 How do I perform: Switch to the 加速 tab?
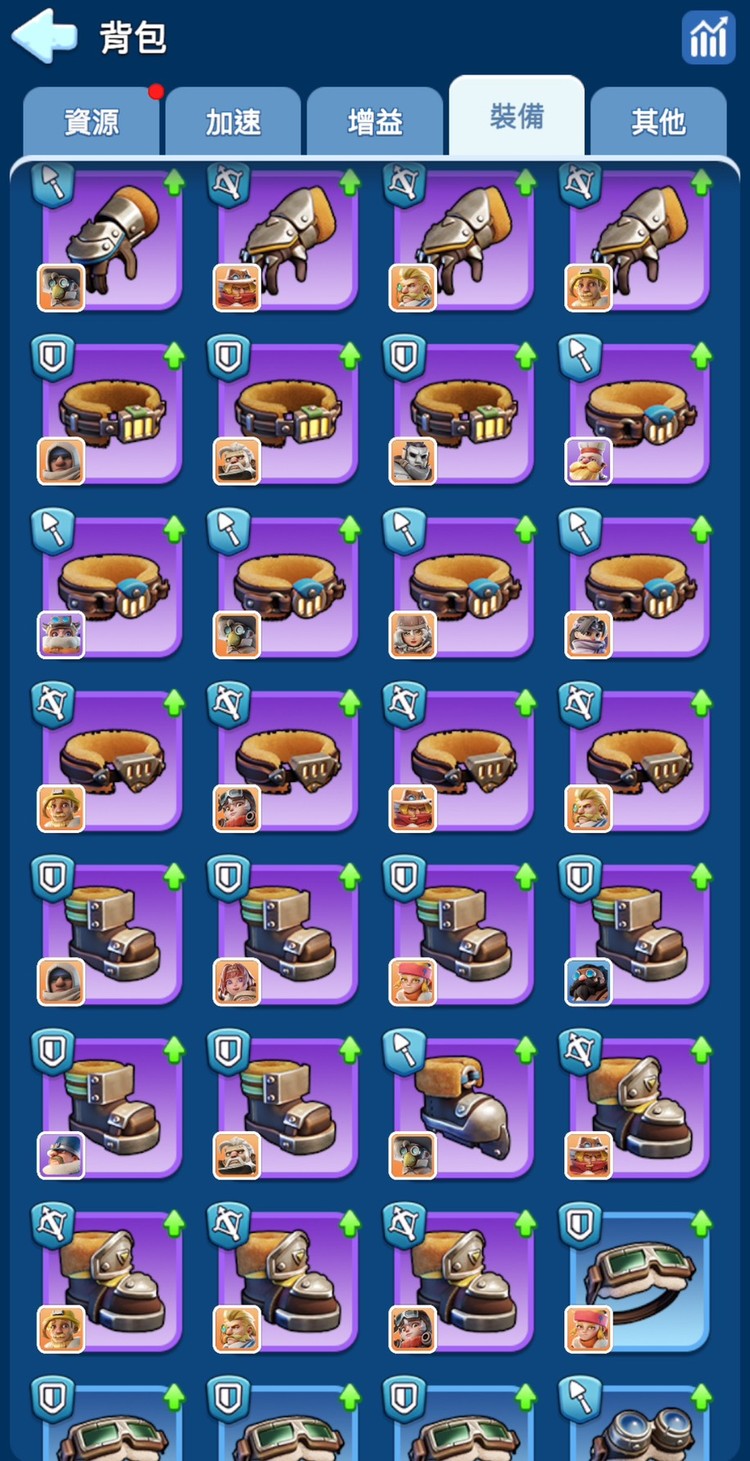tap(233, 122)
